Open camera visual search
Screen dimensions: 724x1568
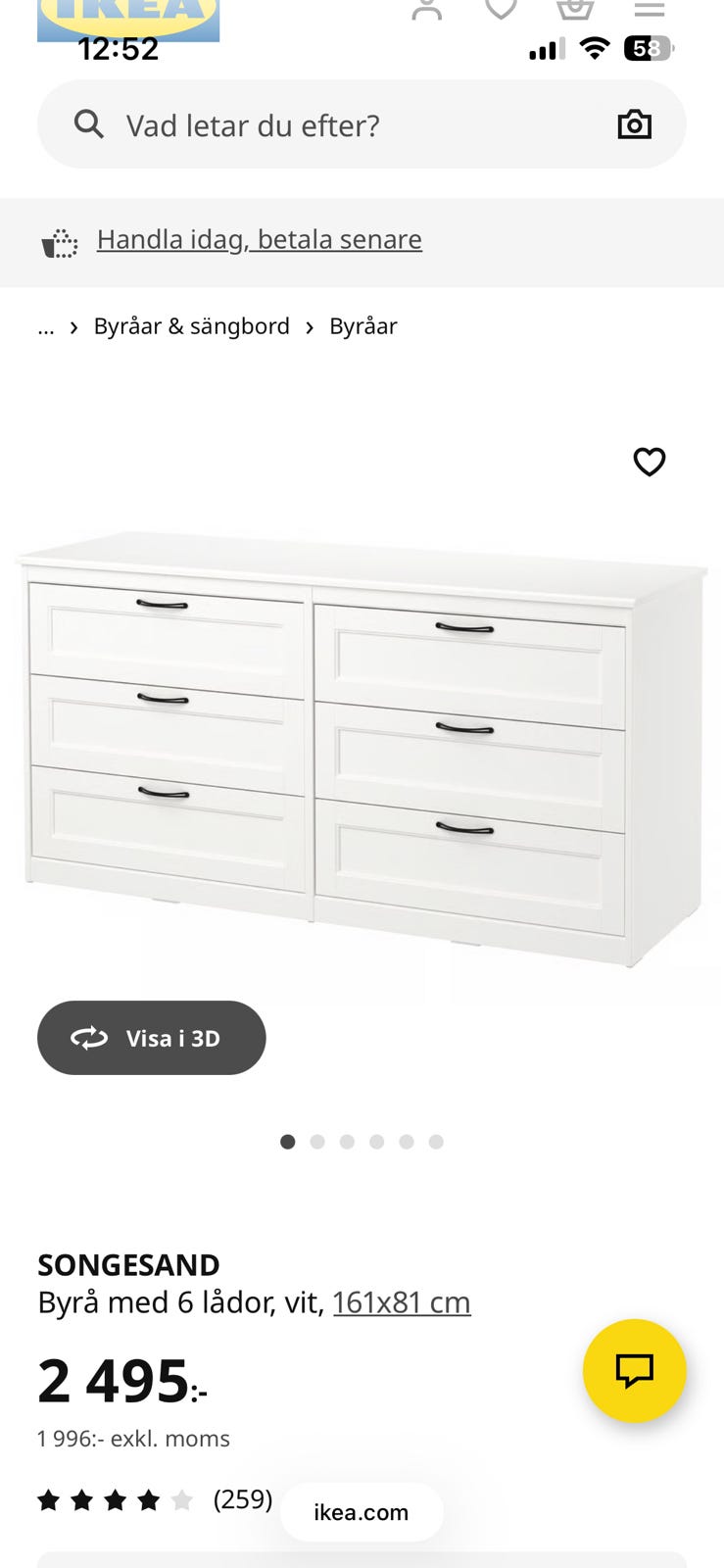coord(634,125)
